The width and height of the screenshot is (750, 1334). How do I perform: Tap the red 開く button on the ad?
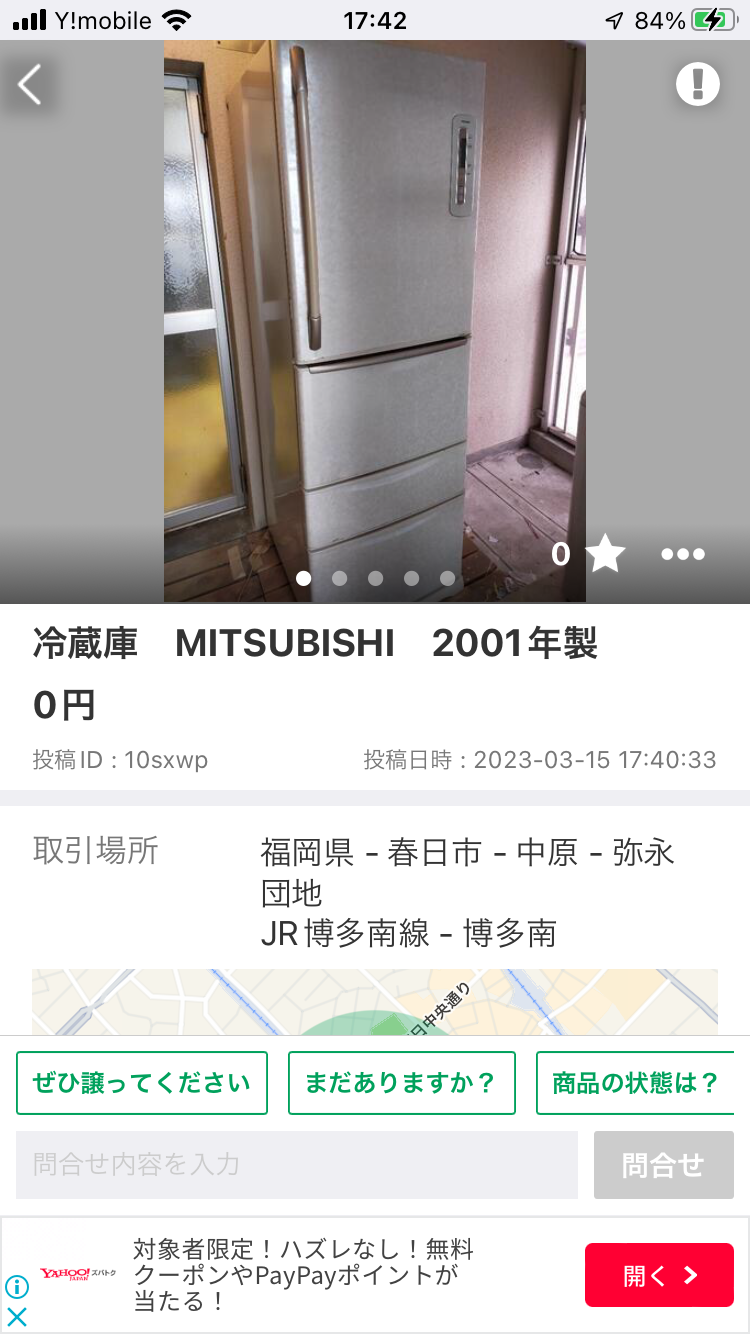coord(659,1275)
